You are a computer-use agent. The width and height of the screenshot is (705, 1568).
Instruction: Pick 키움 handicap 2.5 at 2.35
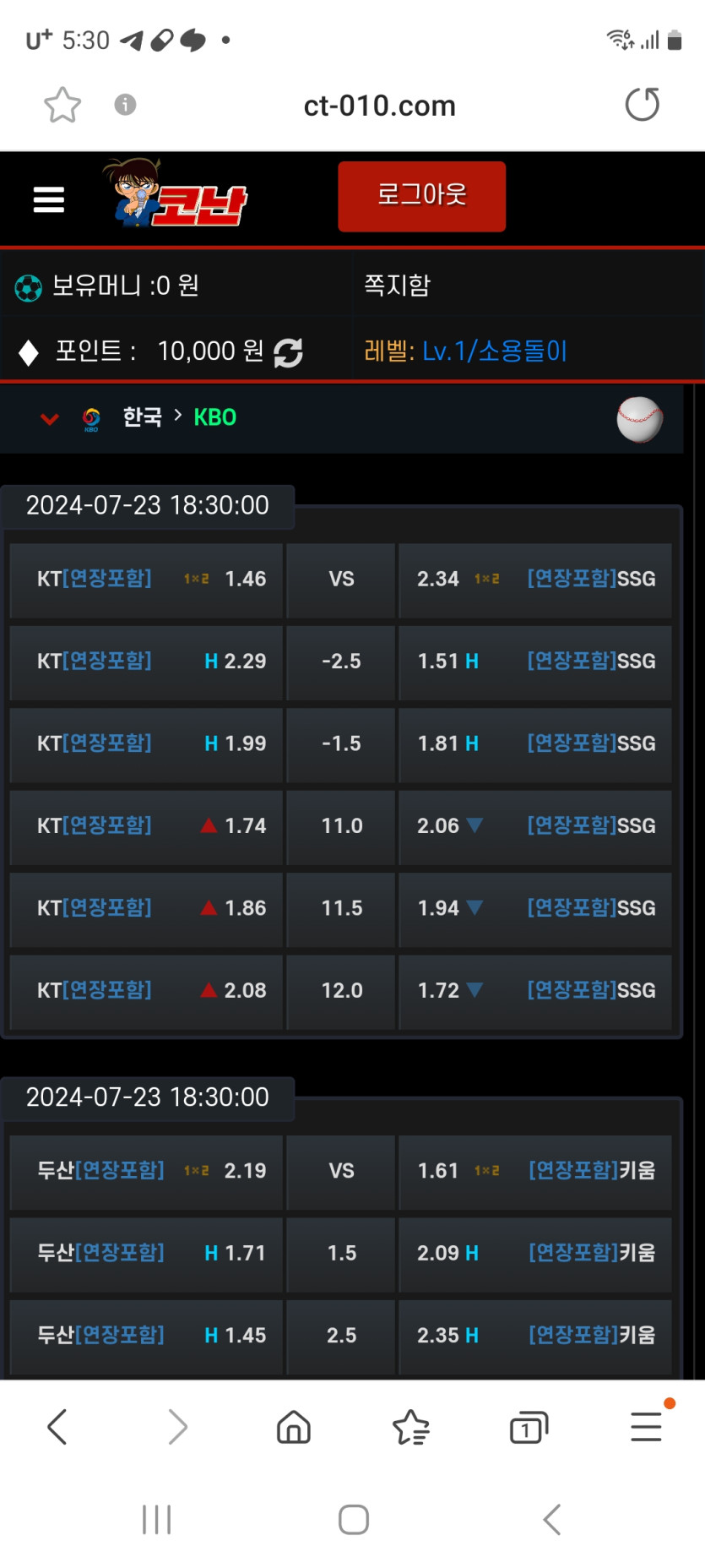[535, 1336]
